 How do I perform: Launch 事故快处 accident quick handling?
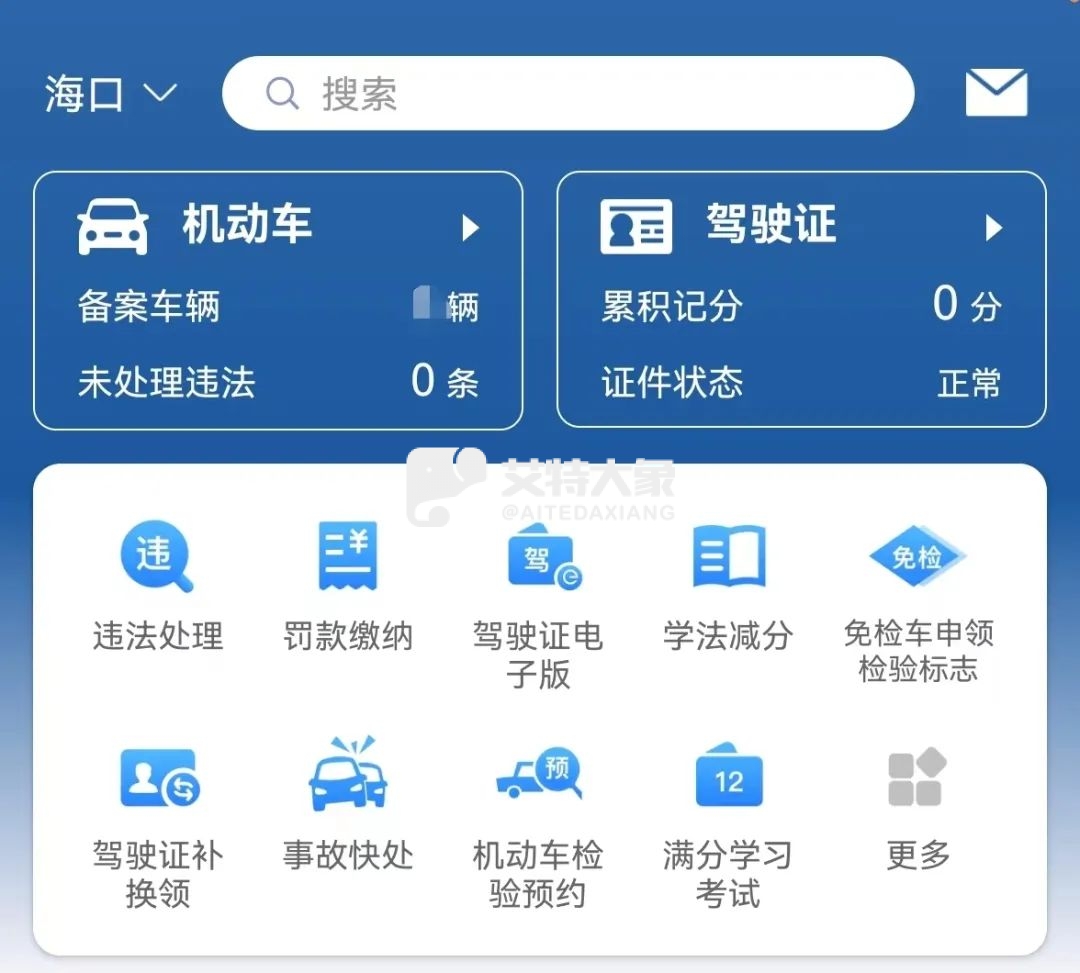coord(347,805)
